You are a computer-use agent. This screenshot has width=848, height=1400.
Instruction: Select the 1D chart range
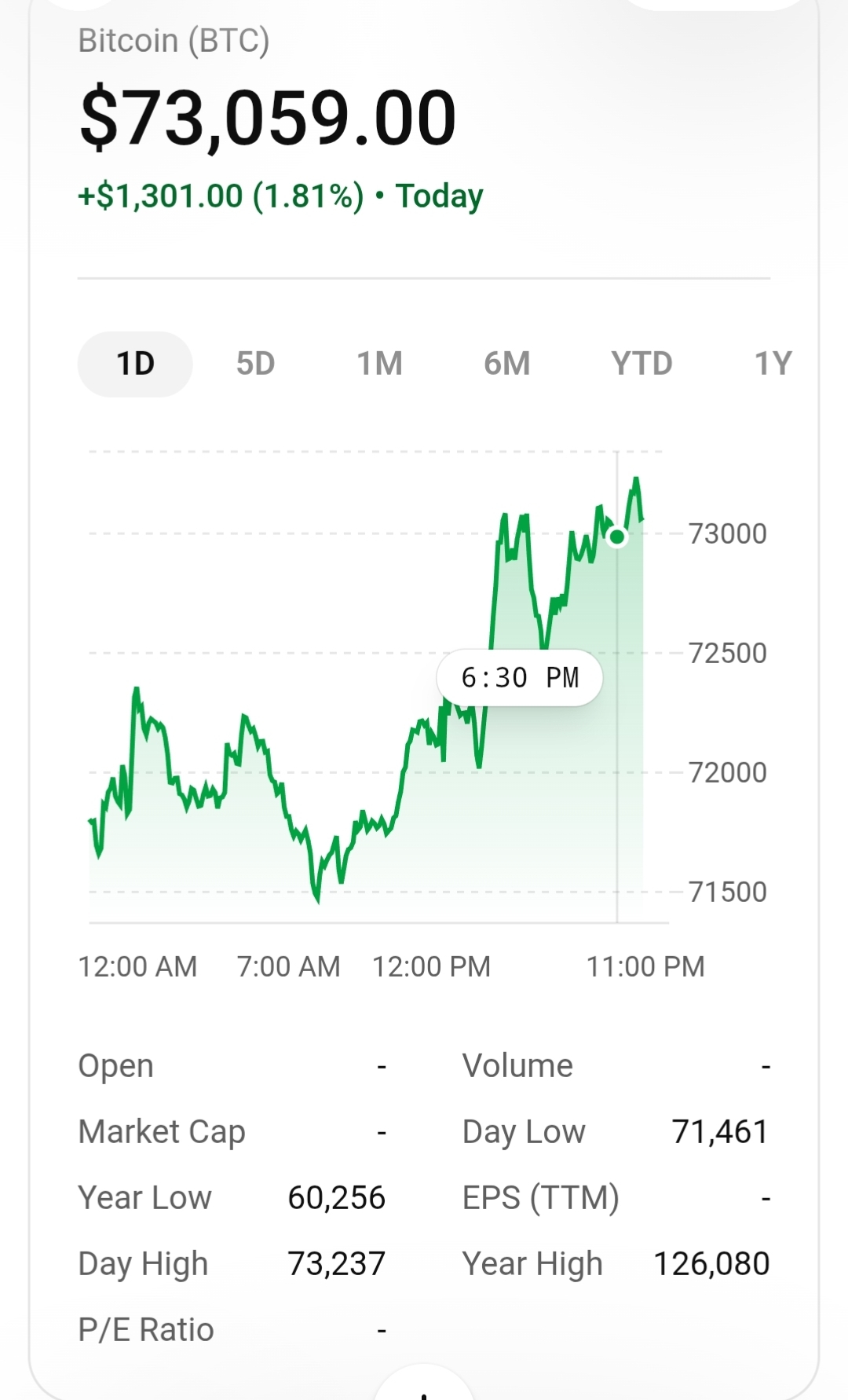(x=135, y=365)
